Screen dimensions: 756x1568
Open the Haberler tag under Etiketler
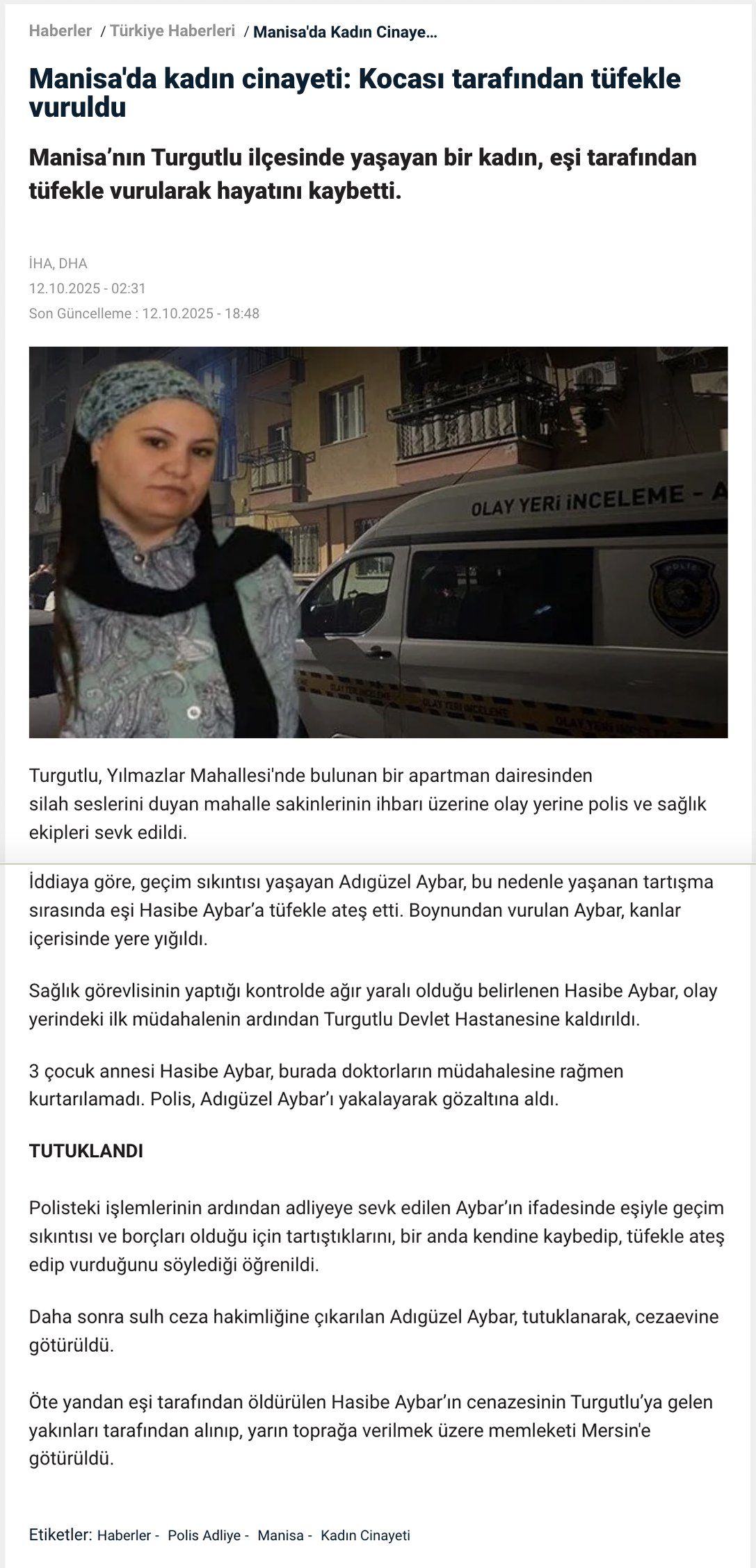tap(124, 1535)
